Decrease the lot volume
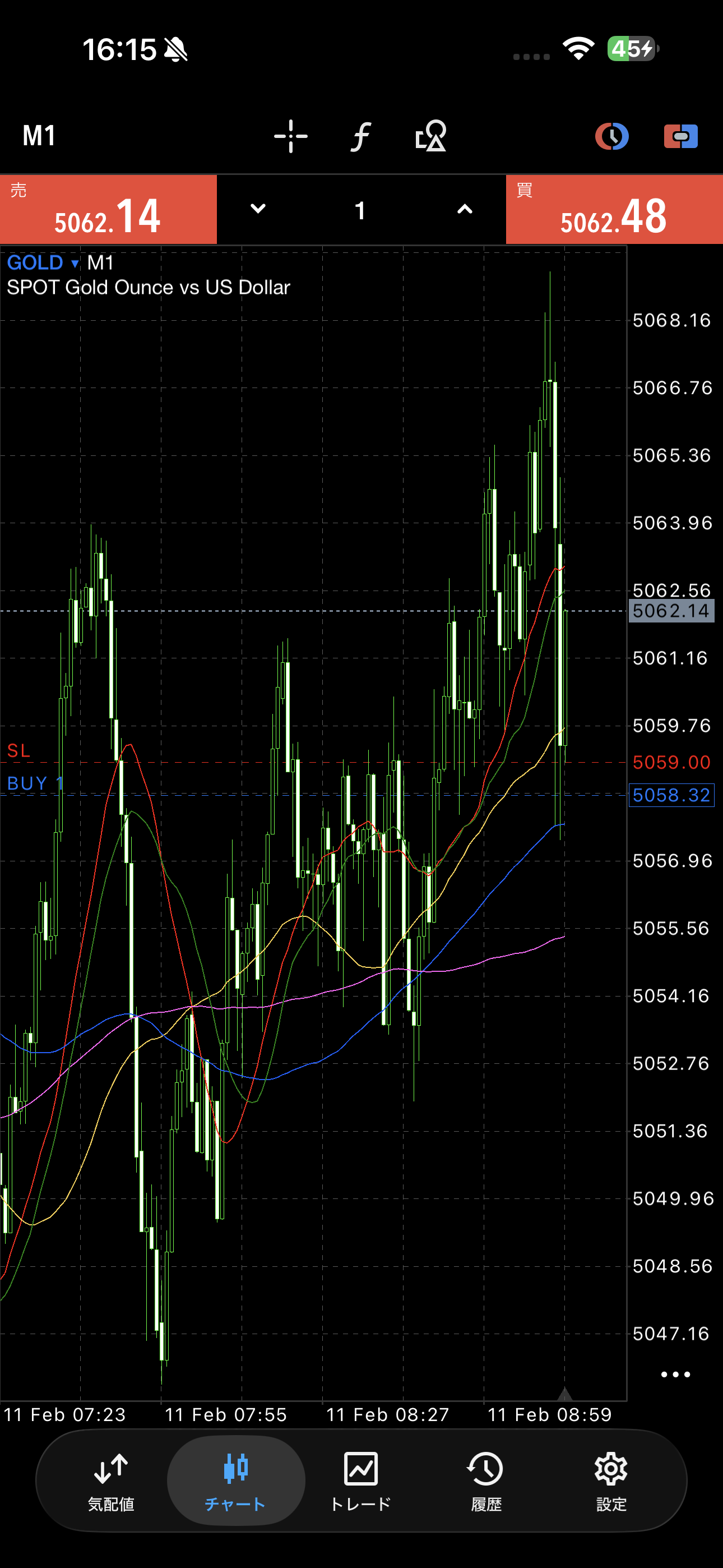This screenshot has width=723, height=1568. click(x=258, y=209)
